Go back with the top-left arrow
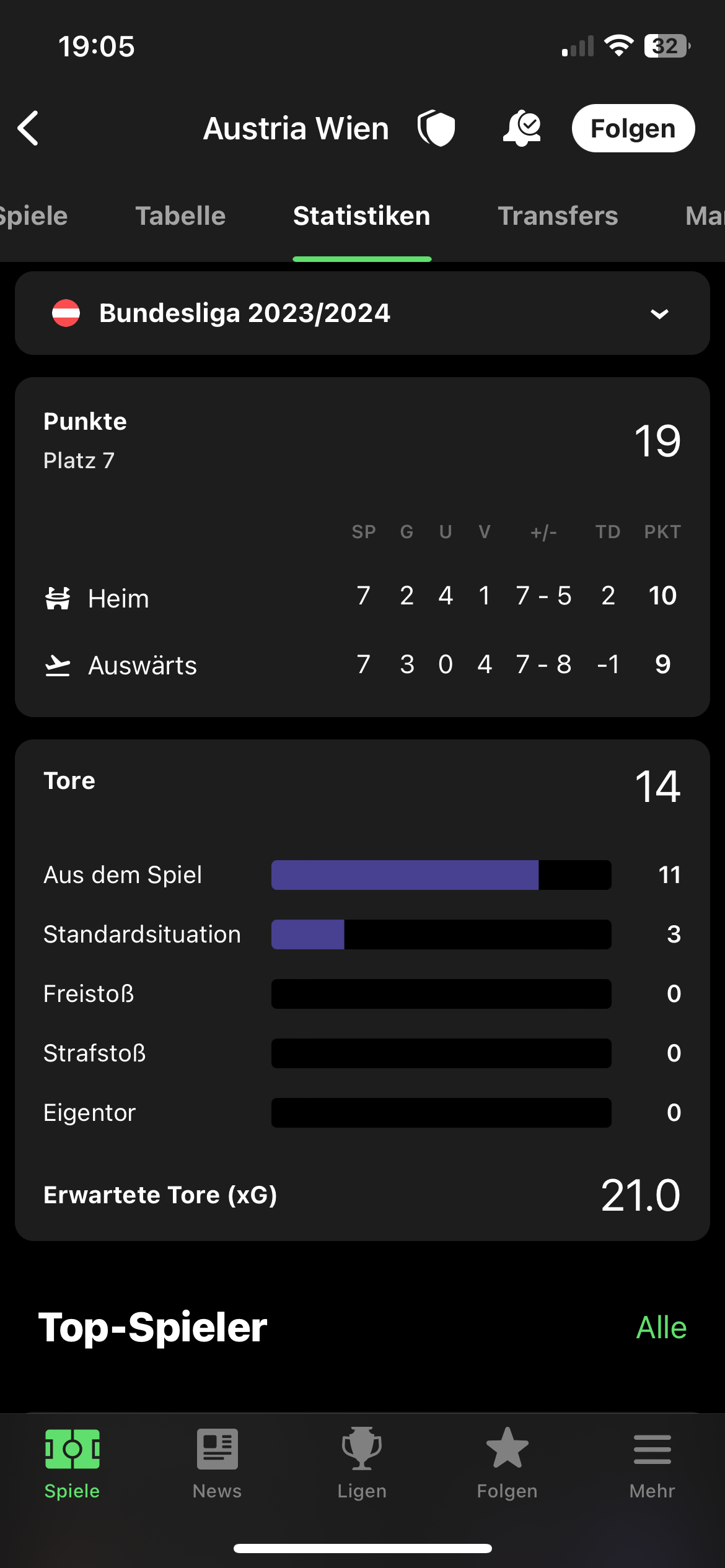The height and width of the screenshot is (1568, 725). (x=29, y=128)
